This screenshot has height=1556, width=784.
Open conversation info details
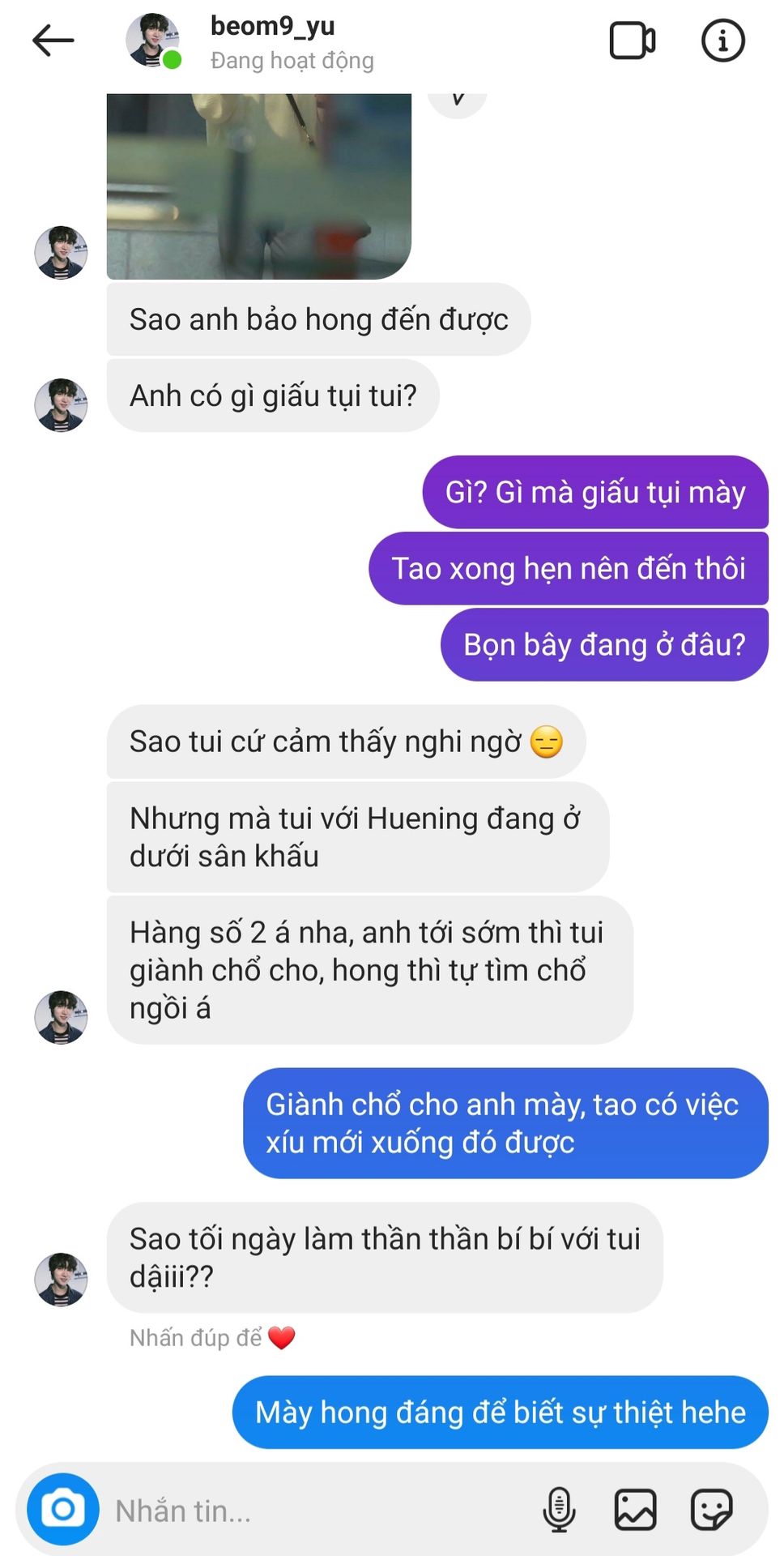tap(722, 41)
